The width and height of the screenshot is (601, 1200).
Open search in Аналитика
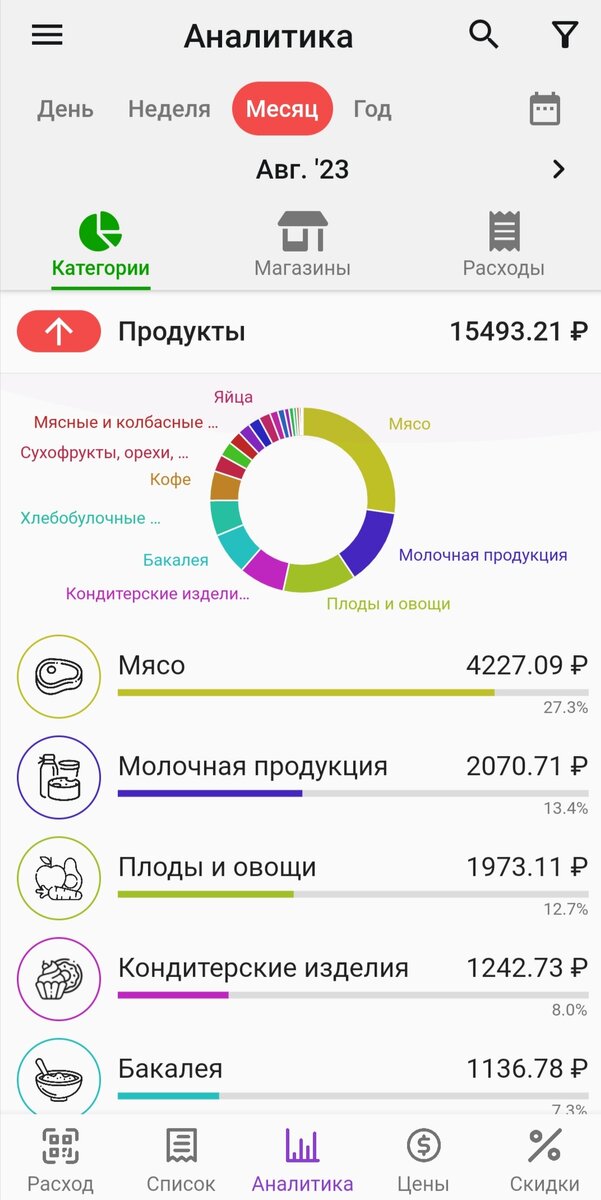pyautogui.click(x=484, y=35)
